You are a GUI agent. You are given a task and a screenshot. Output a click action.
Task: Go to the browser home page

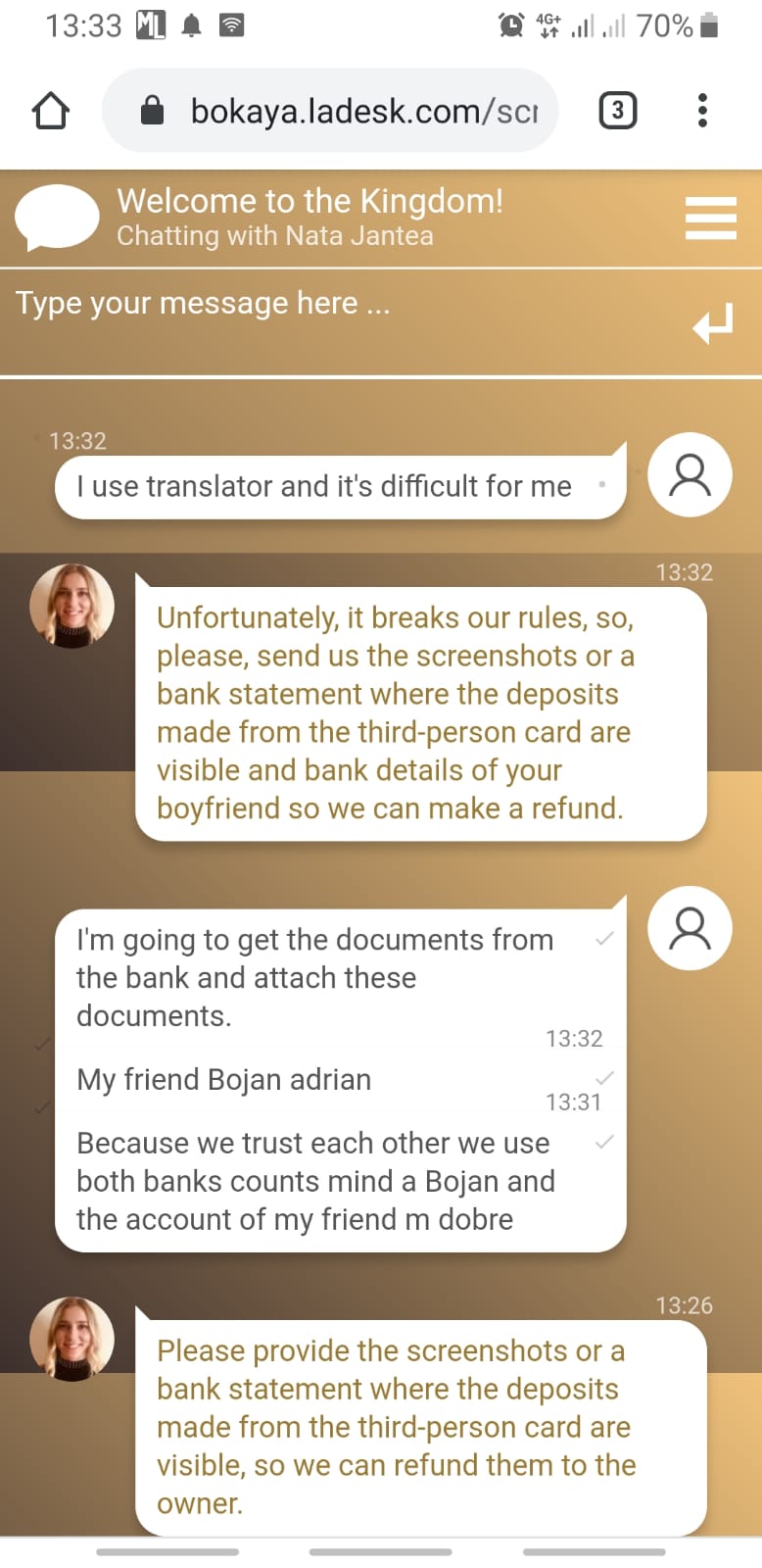pos(51,111)
